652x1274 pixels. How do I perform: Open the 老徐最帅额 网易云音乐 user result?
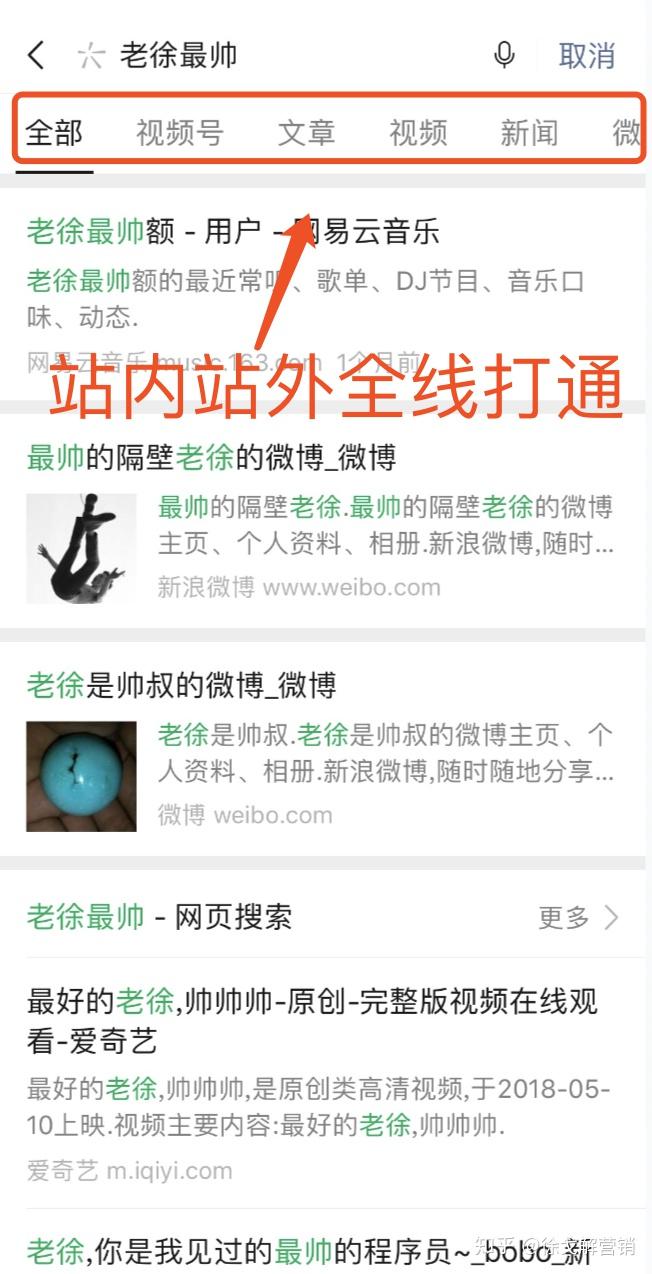pyautogui.click(x=233, y=232)
